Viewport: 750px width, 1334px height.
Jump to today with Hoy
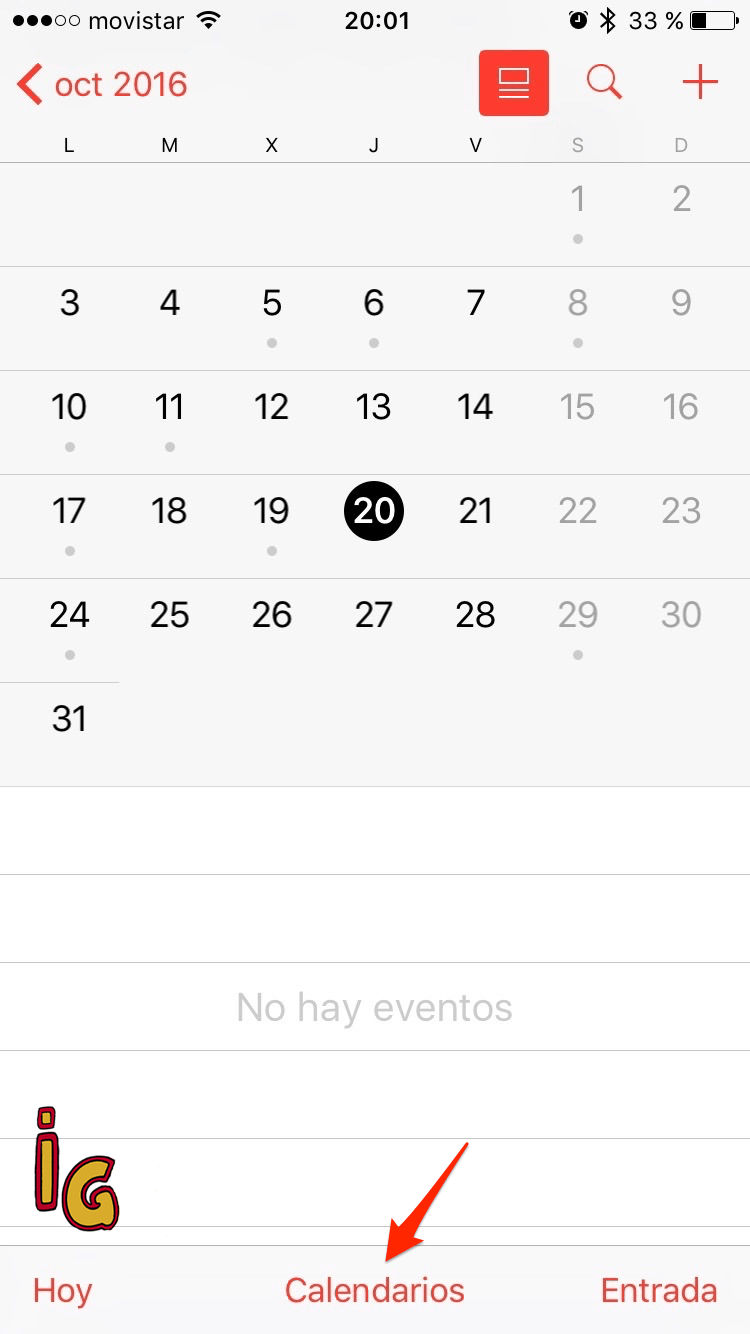(x=62, y=1290)
